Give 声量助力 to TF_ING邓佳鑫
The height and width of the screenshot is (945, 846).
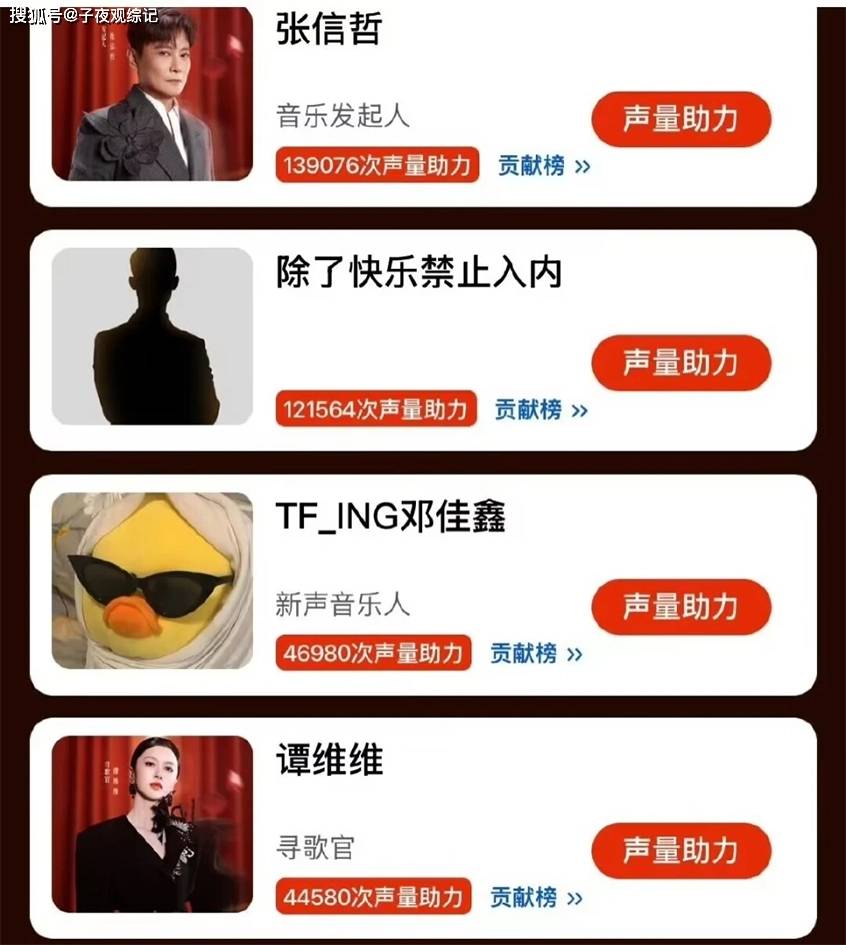(x=681, y=607)
